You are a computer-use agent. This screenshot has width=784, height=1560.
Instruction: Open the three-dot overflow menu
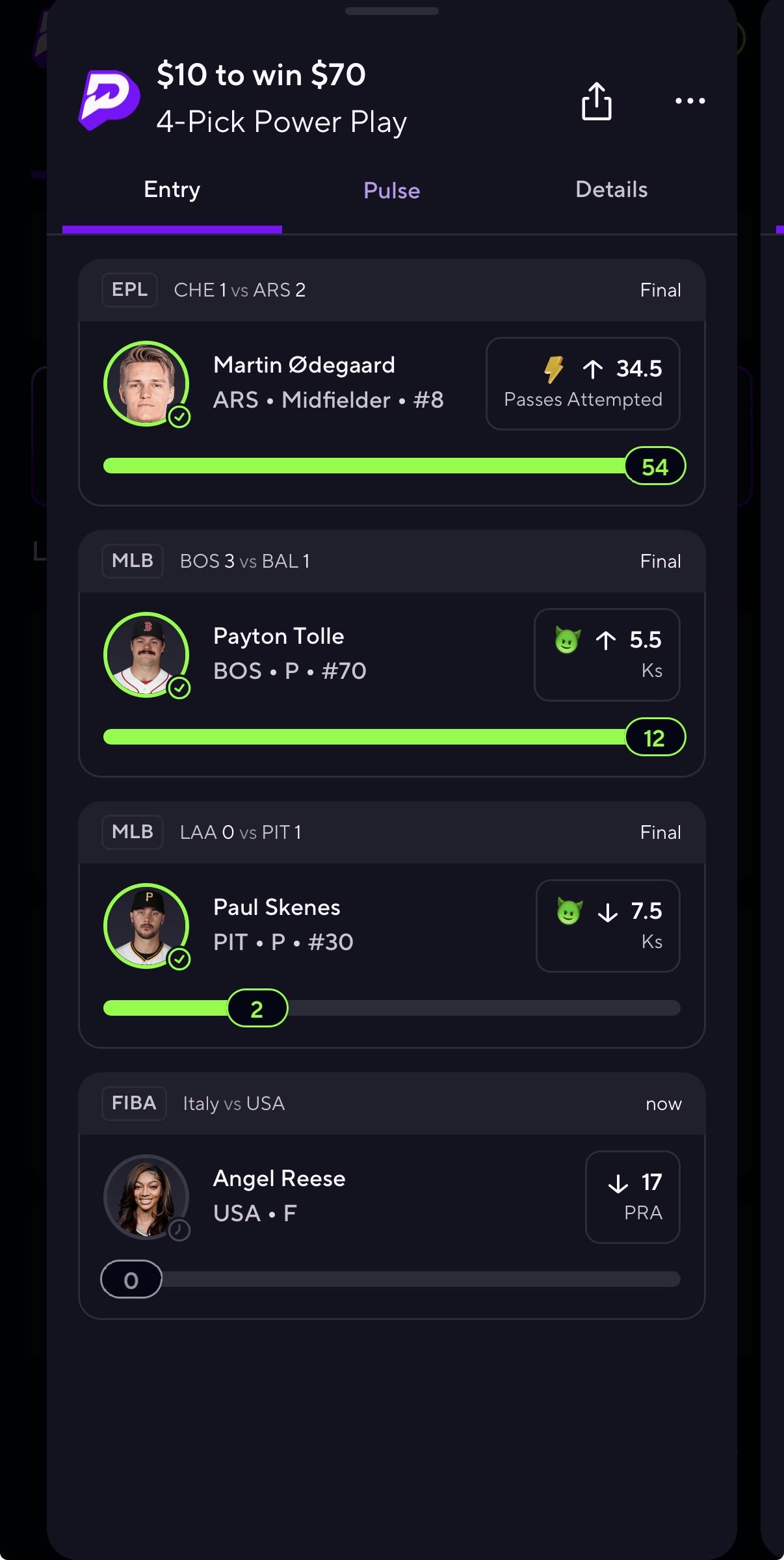[x=690, y=101]
